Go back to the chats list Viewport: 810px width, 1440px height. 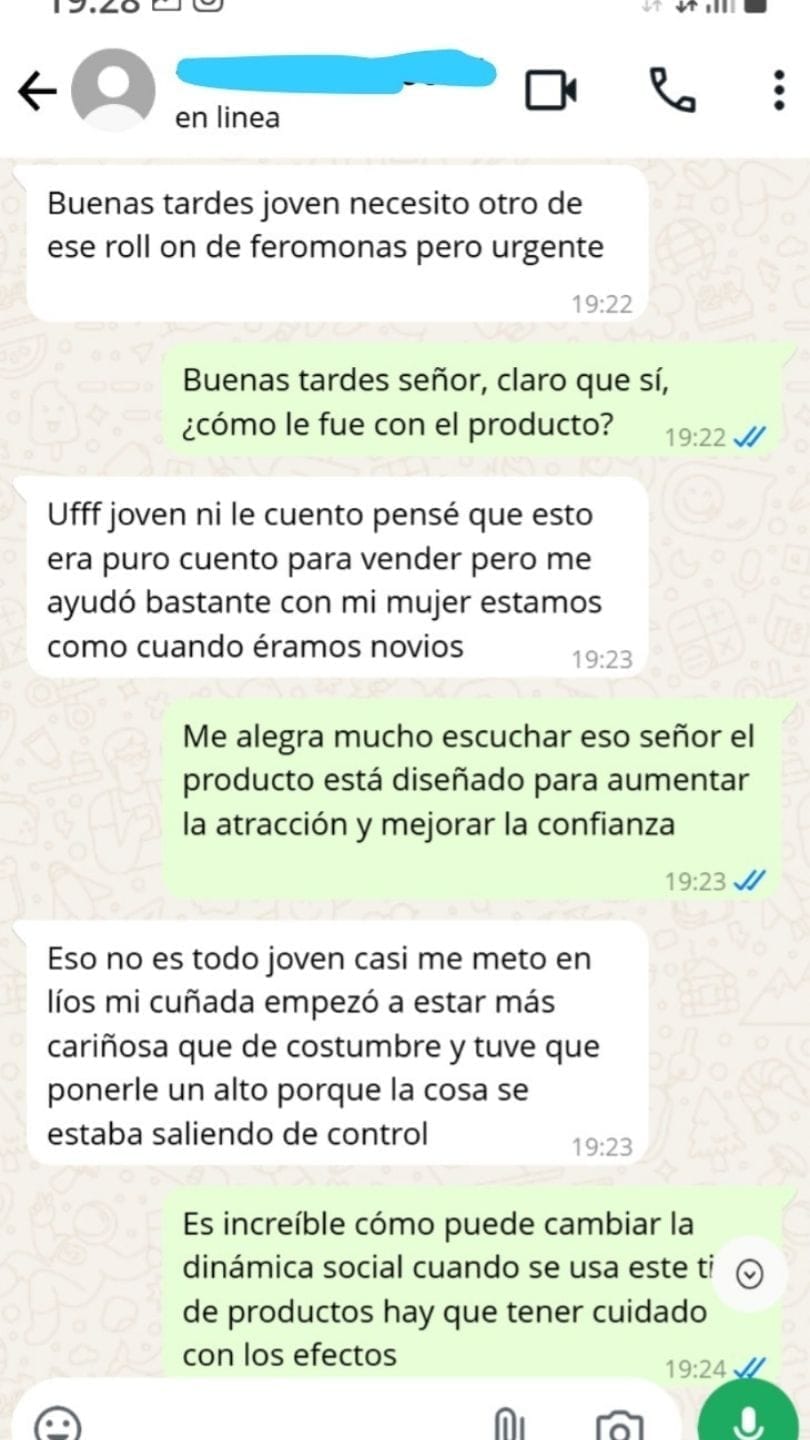pos(37,92)
